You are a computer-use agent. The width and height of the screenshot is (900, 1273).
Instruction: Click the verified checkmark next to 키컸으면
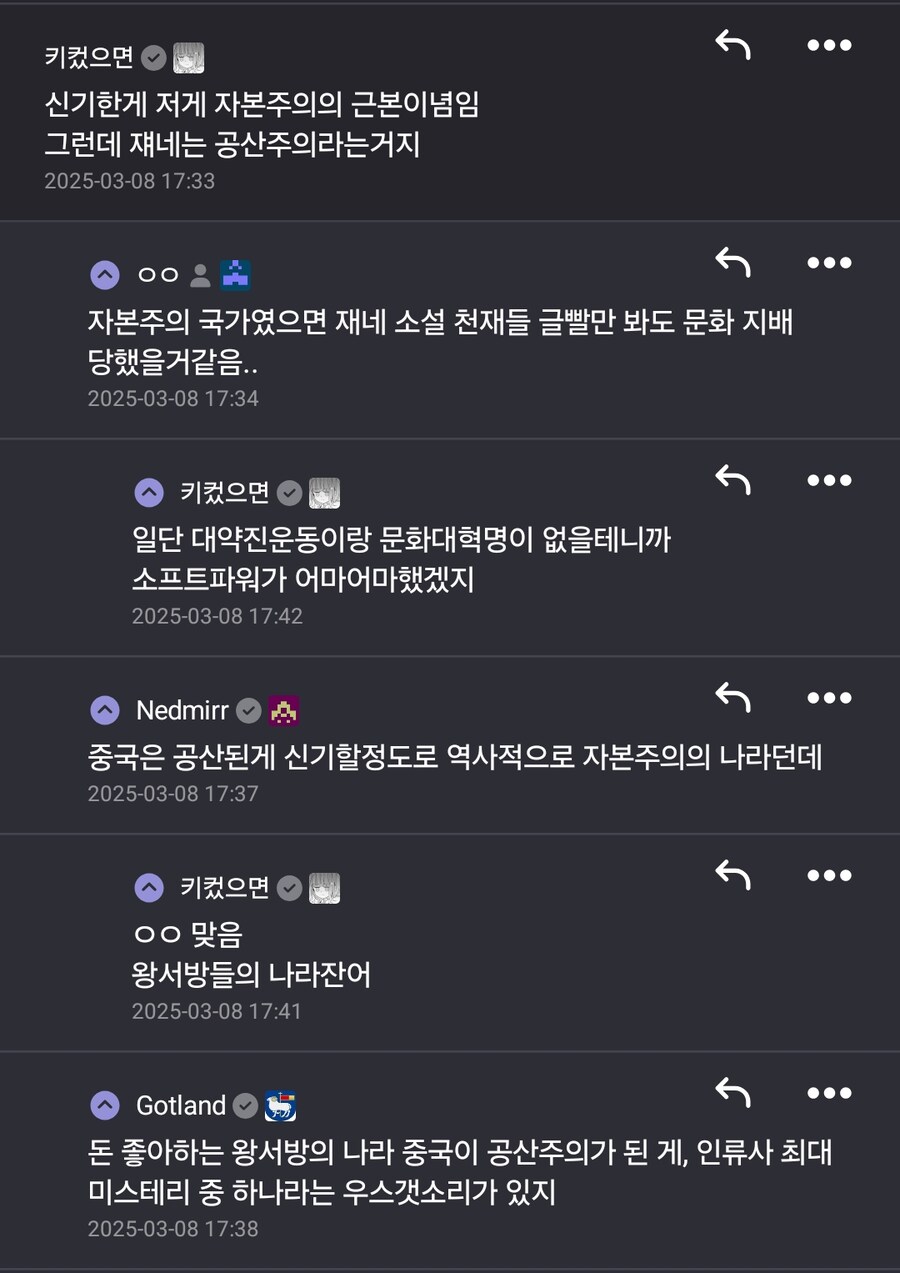tap(152, 57)
